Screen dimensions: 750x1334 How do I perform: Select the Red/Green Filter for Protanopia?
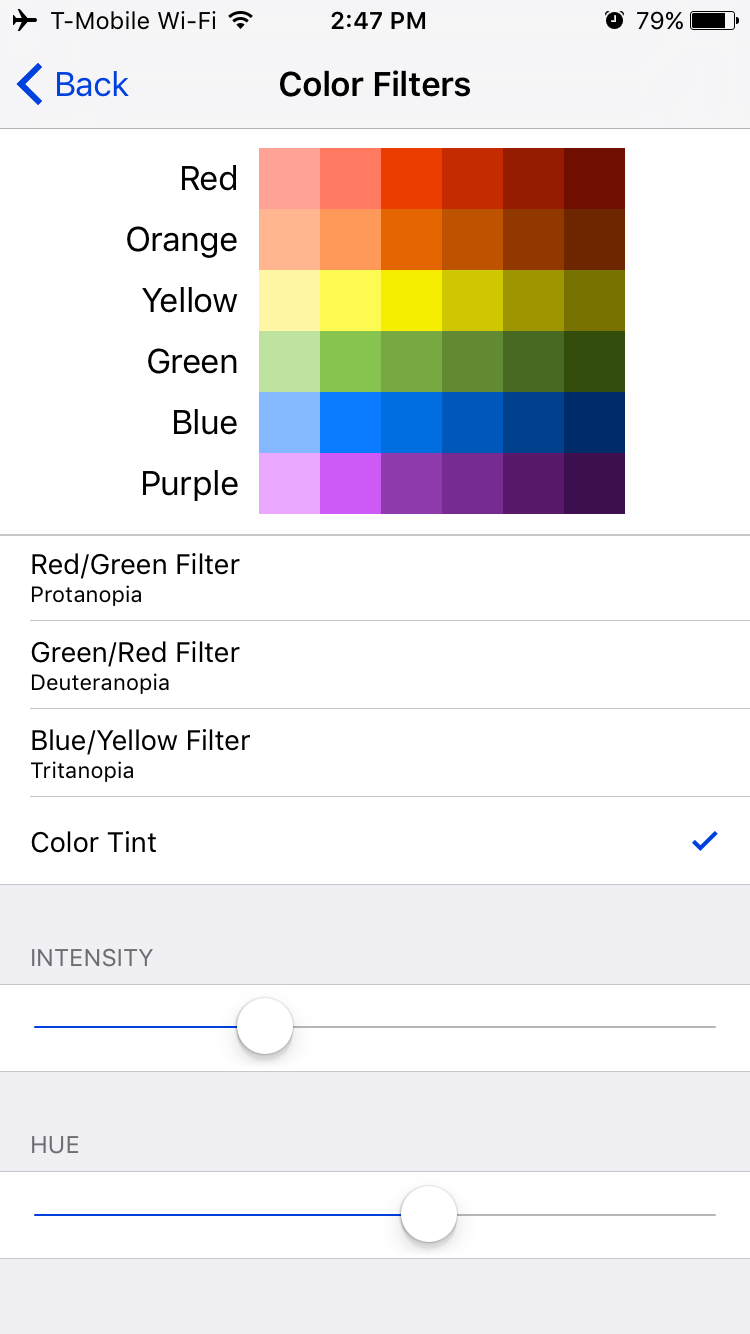375,578
